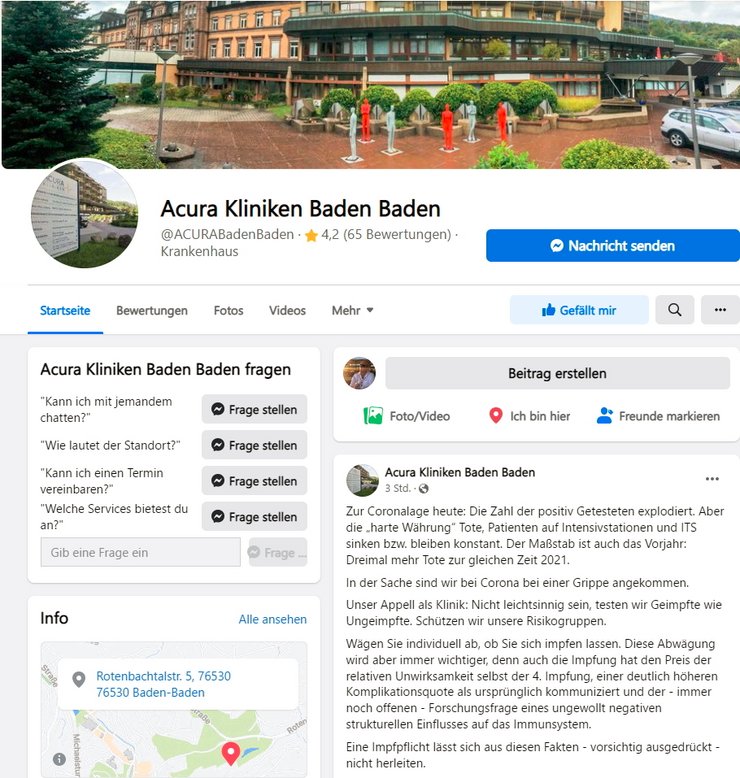Focus the Gib eine Frage ein field
Image resolution: width=740 pixels, height=778 pixels.
pyautogui.click(x=140, y=552)
